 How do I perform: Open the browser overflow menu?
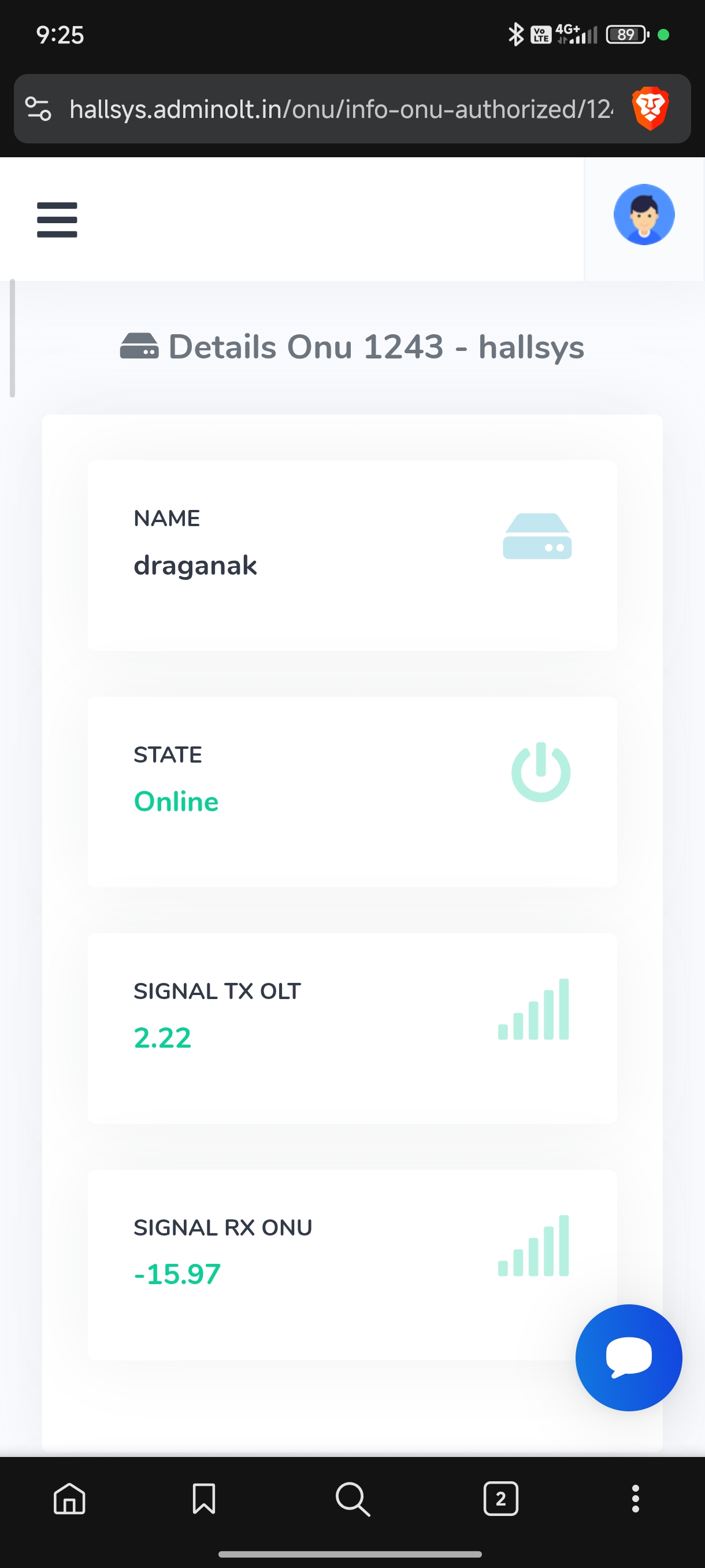tap(635, 1498)
